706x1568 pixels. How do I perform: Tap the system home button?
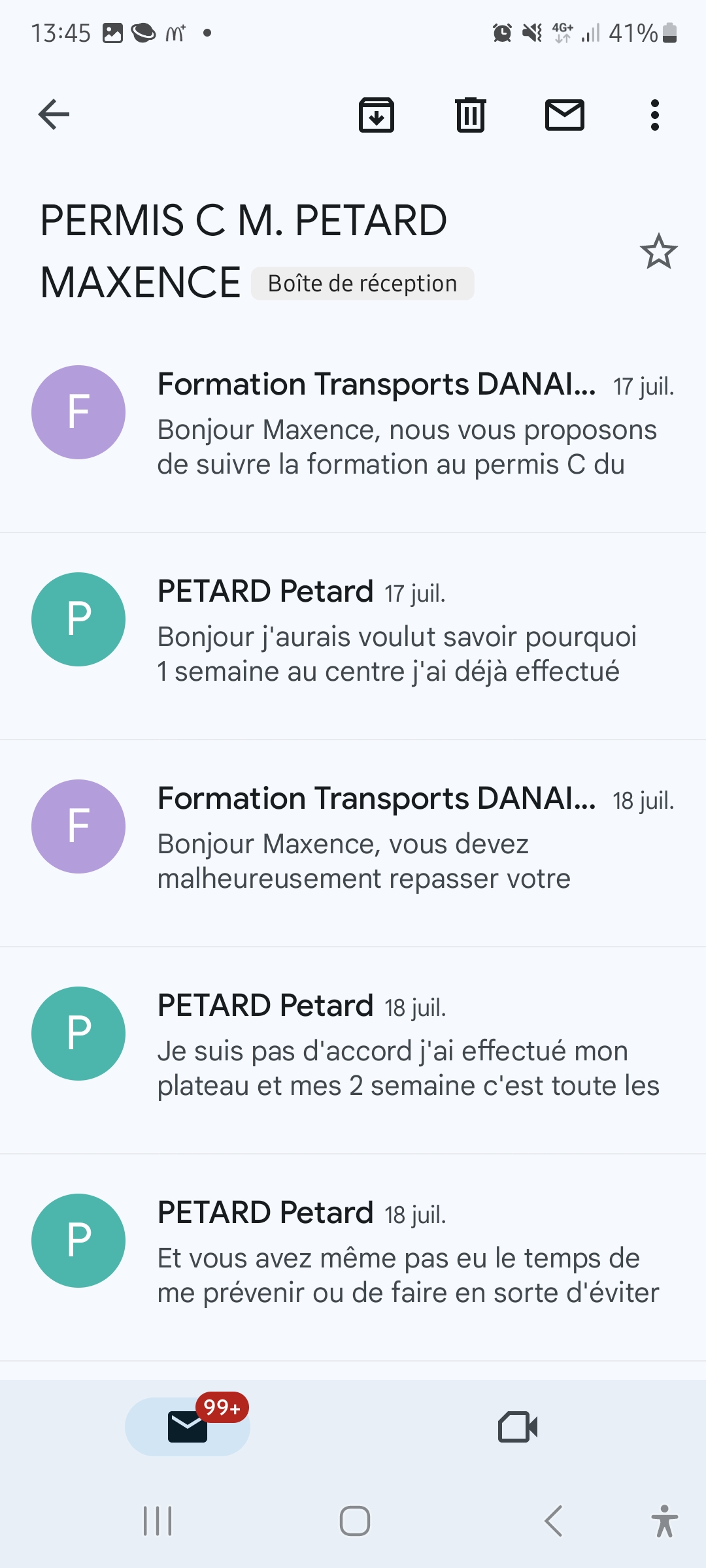354,1521
